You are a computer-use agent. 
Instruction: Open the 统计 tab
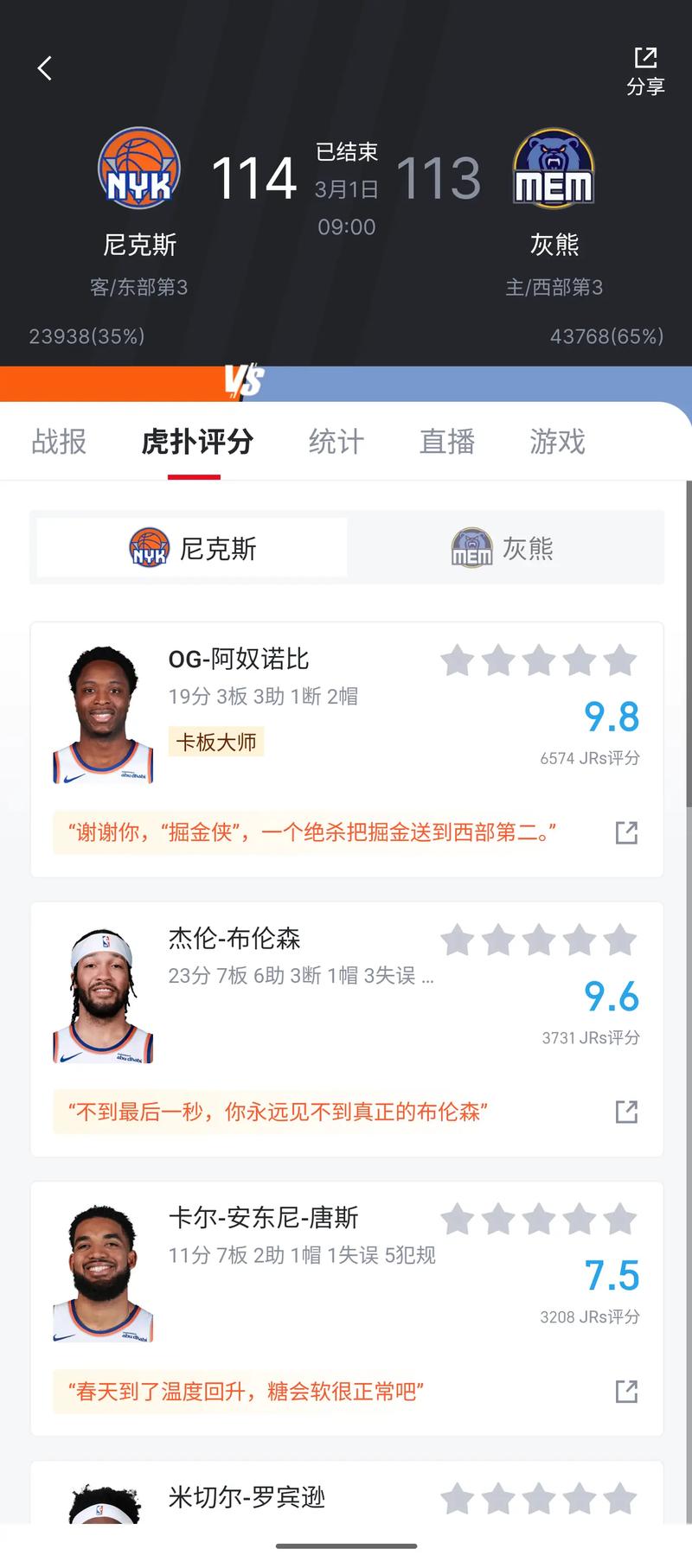336,442
